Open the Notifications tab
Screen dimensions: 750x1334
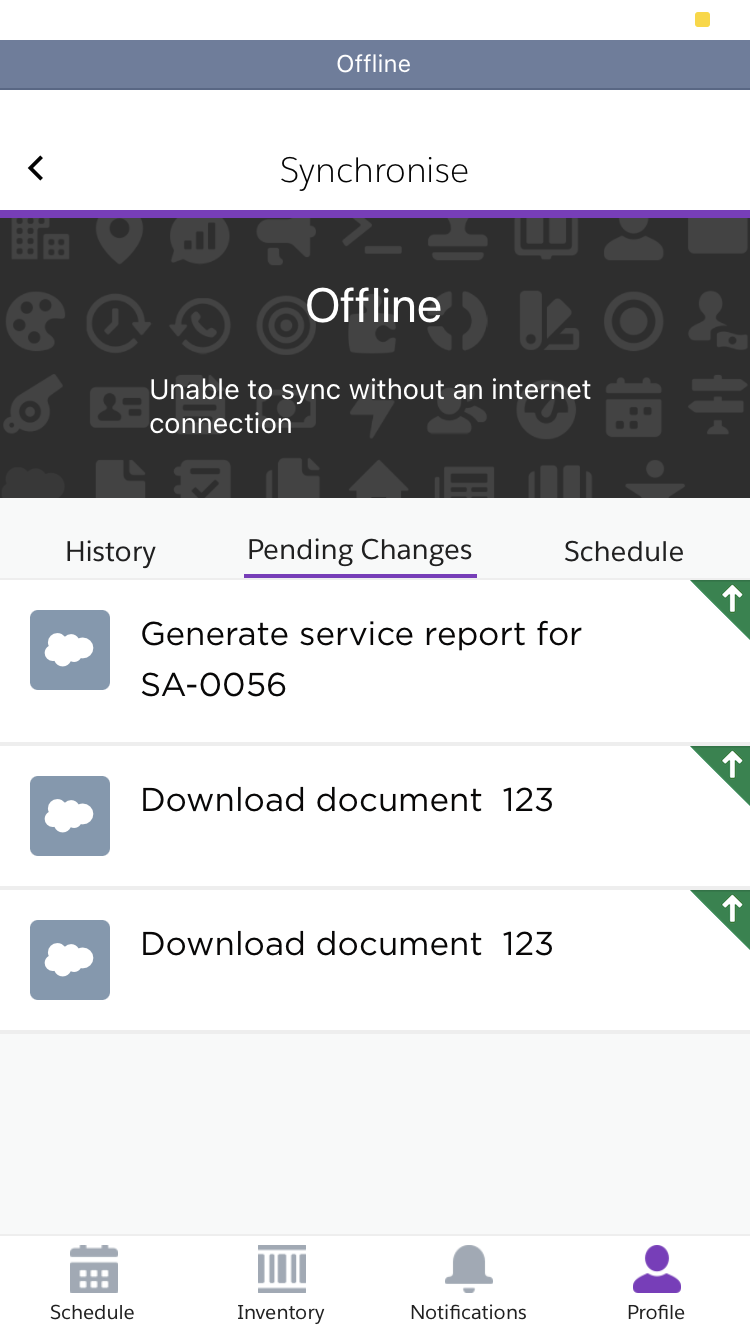tap(468, 1284)
